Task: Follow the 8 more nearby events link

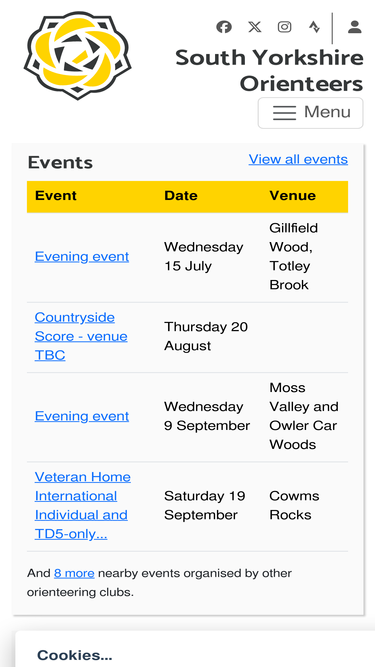Action: coord(74,573)
